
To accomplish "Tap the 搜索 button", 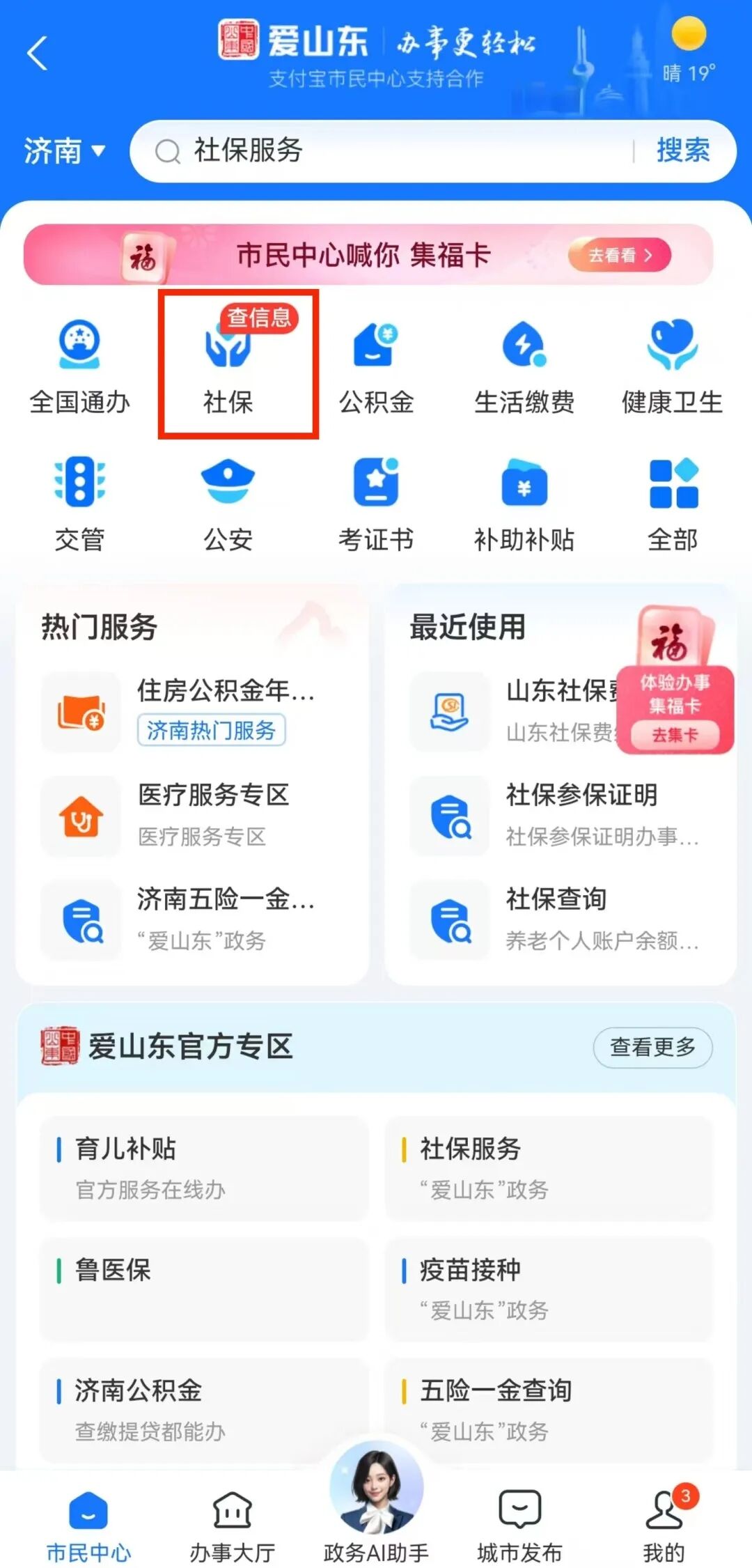I will pos(682,150).
